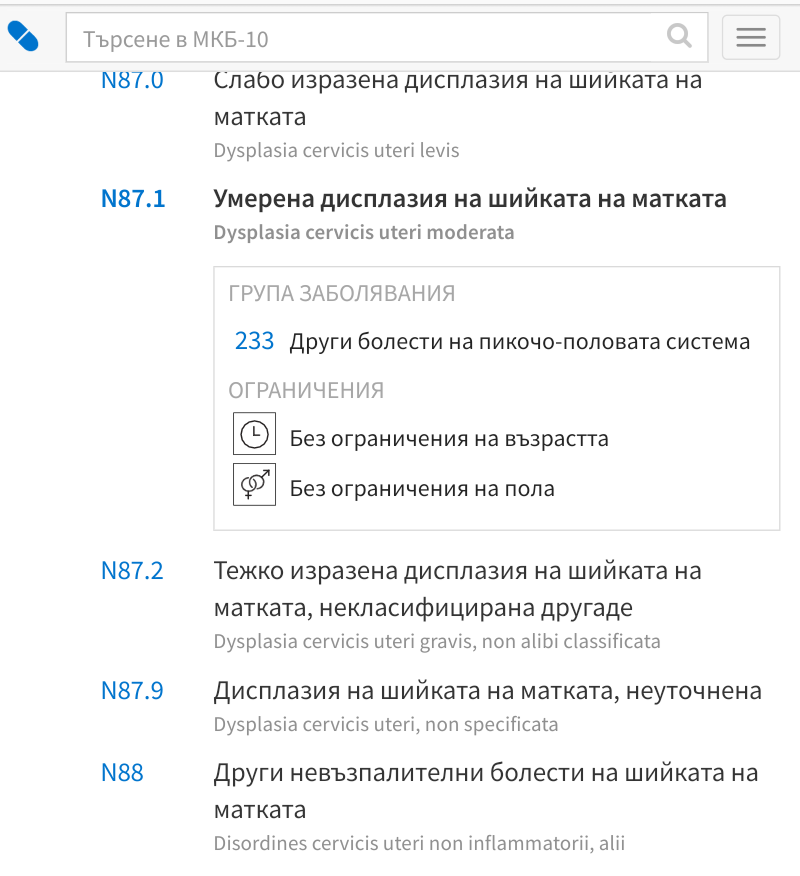
Task: Tap the magnifier search icon
Action: click(679, 38)
